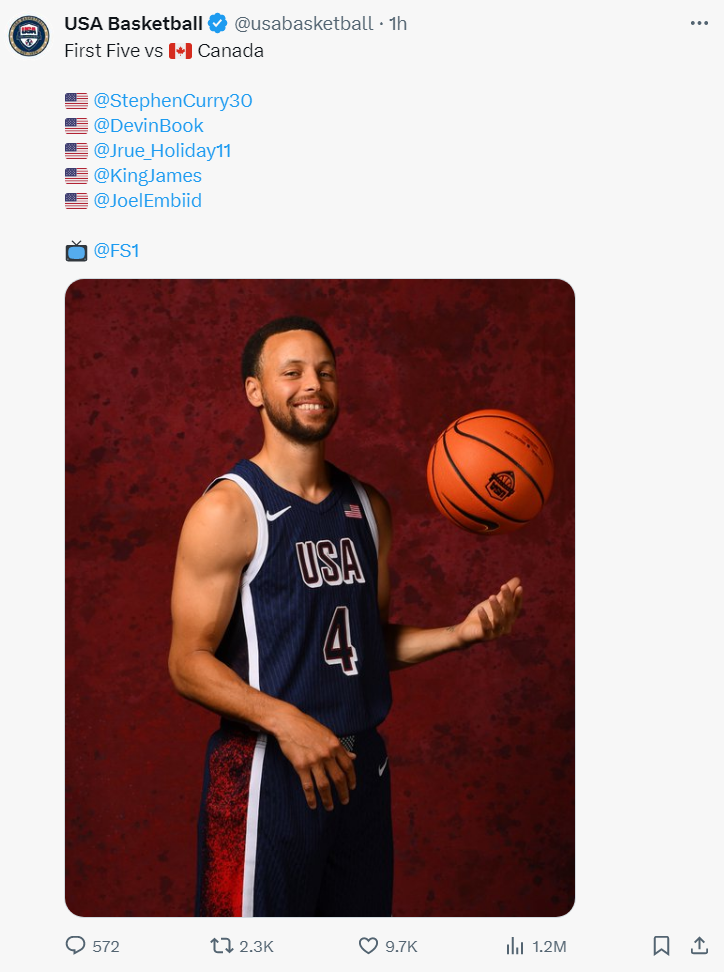
Task: Bookmark this post
Action: 661,945
